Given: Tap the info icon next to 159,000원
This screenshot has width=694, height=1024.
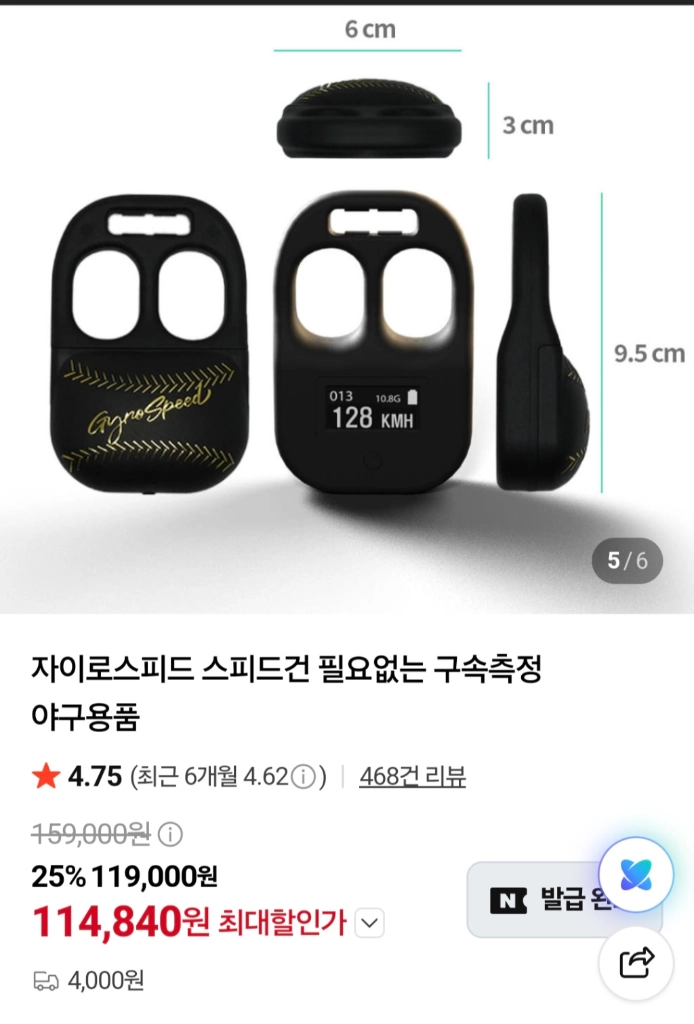Looking at the screenshot, I should click(x=170, y=834).
